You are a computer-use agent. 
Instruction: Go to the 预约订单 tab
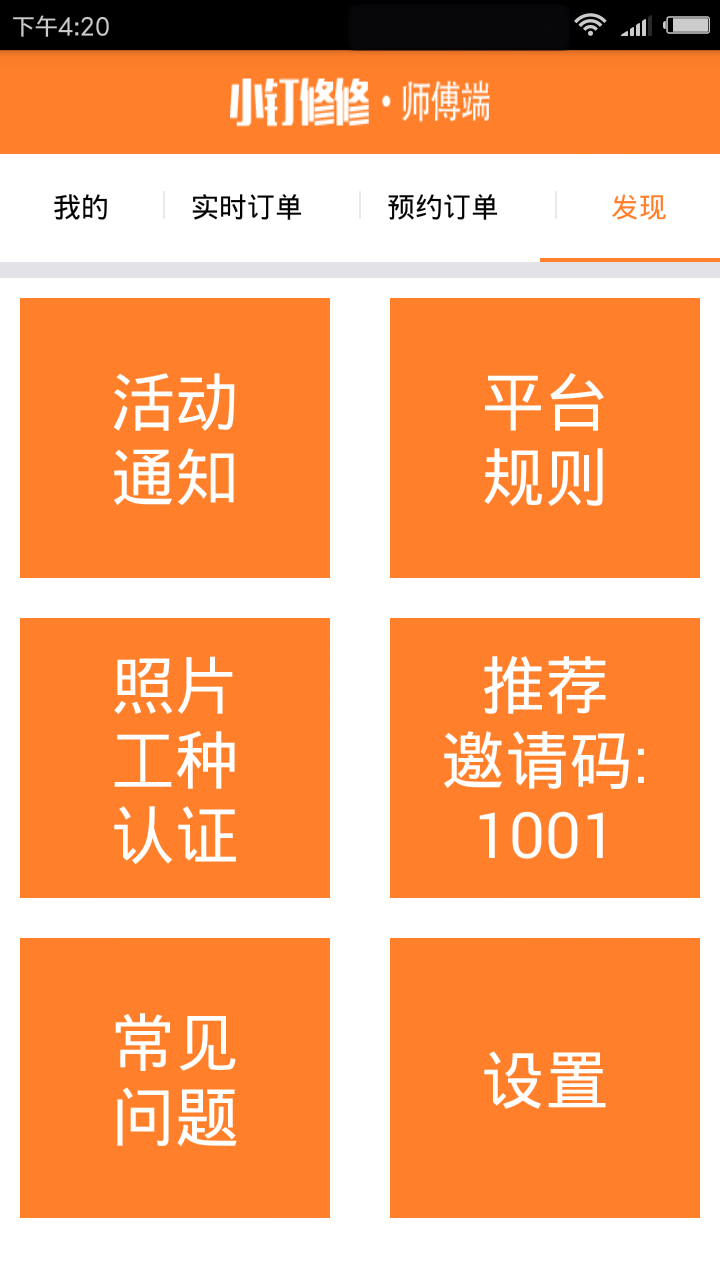pyautogui.click(x=443, y=208)
